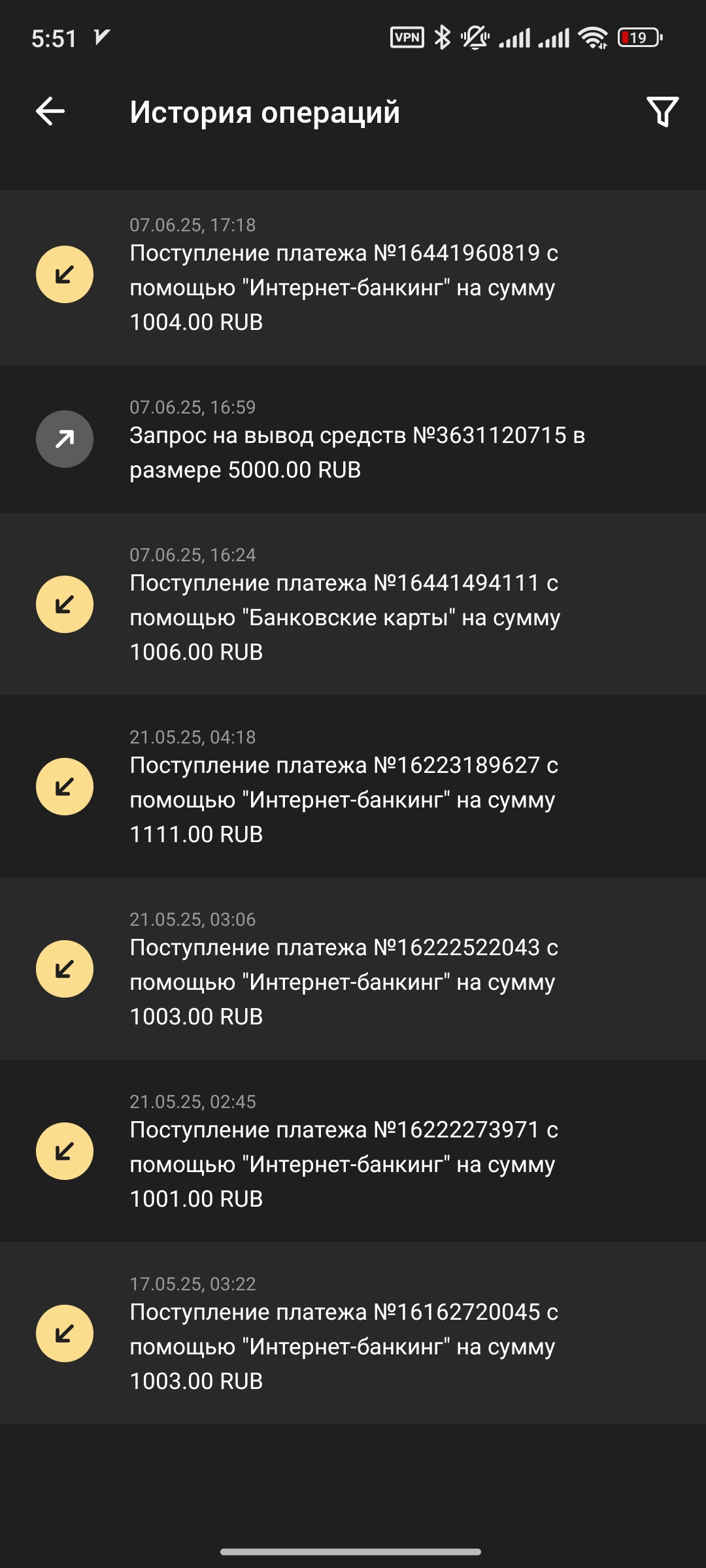Open payment №16441494111 for 1006.00 RUB
The image size is (706, 1568).
(x=353, y=604)
